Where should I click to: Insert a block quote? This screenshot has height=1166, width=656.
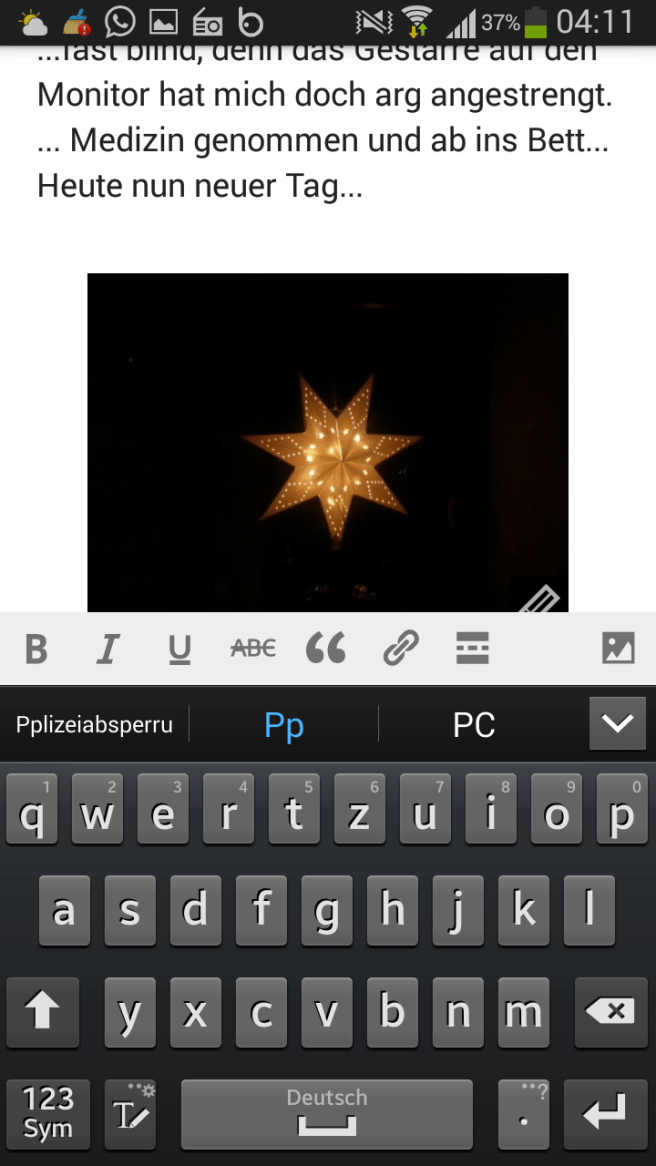click(325, 649)
